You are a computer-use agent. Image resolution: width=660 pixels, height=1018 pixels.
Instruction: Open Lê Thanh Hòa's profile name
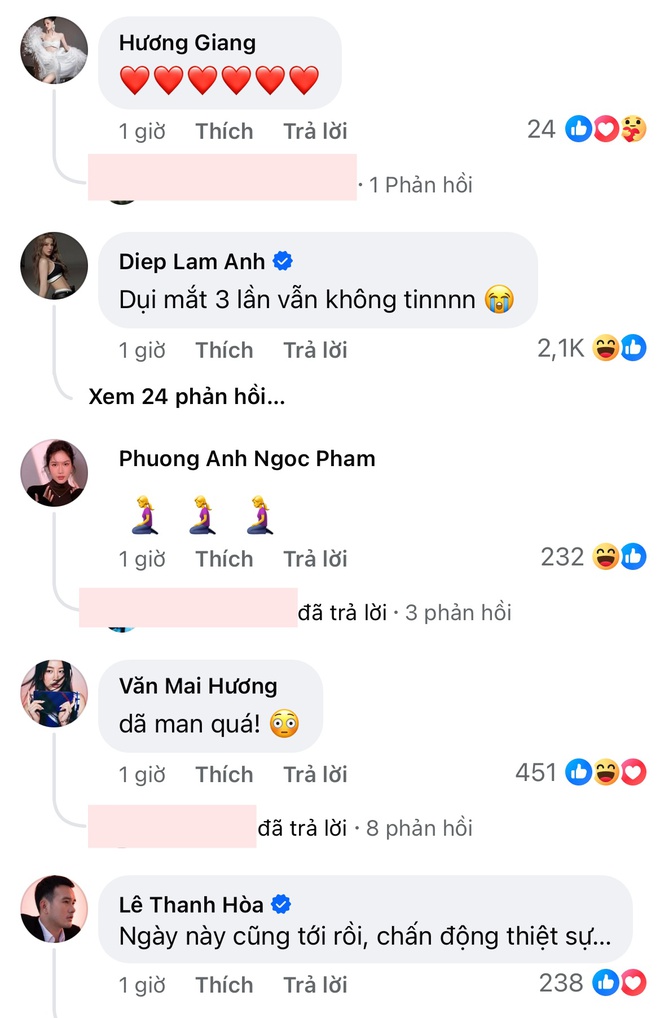coord(191,904)
